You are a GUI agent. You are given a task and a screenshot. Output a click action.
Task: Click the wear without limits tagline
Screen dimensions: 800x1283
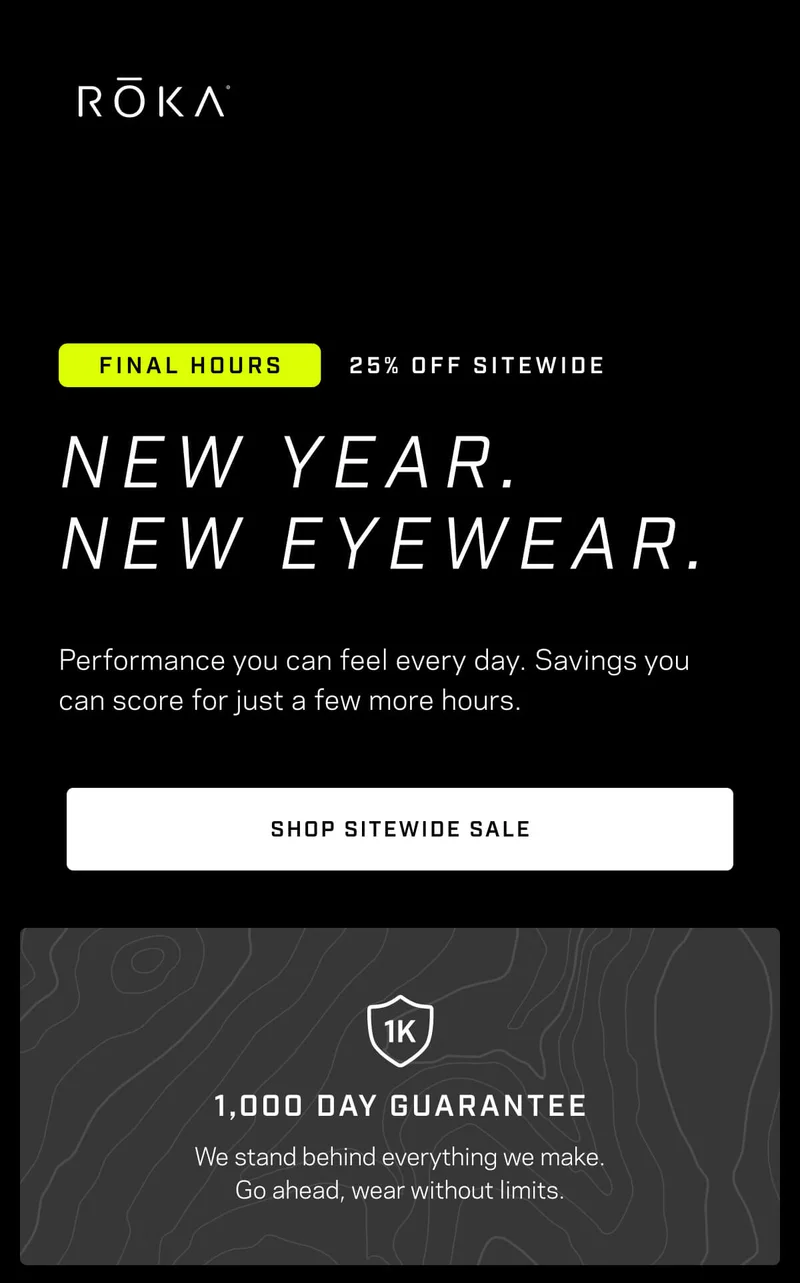[400, 1190]
